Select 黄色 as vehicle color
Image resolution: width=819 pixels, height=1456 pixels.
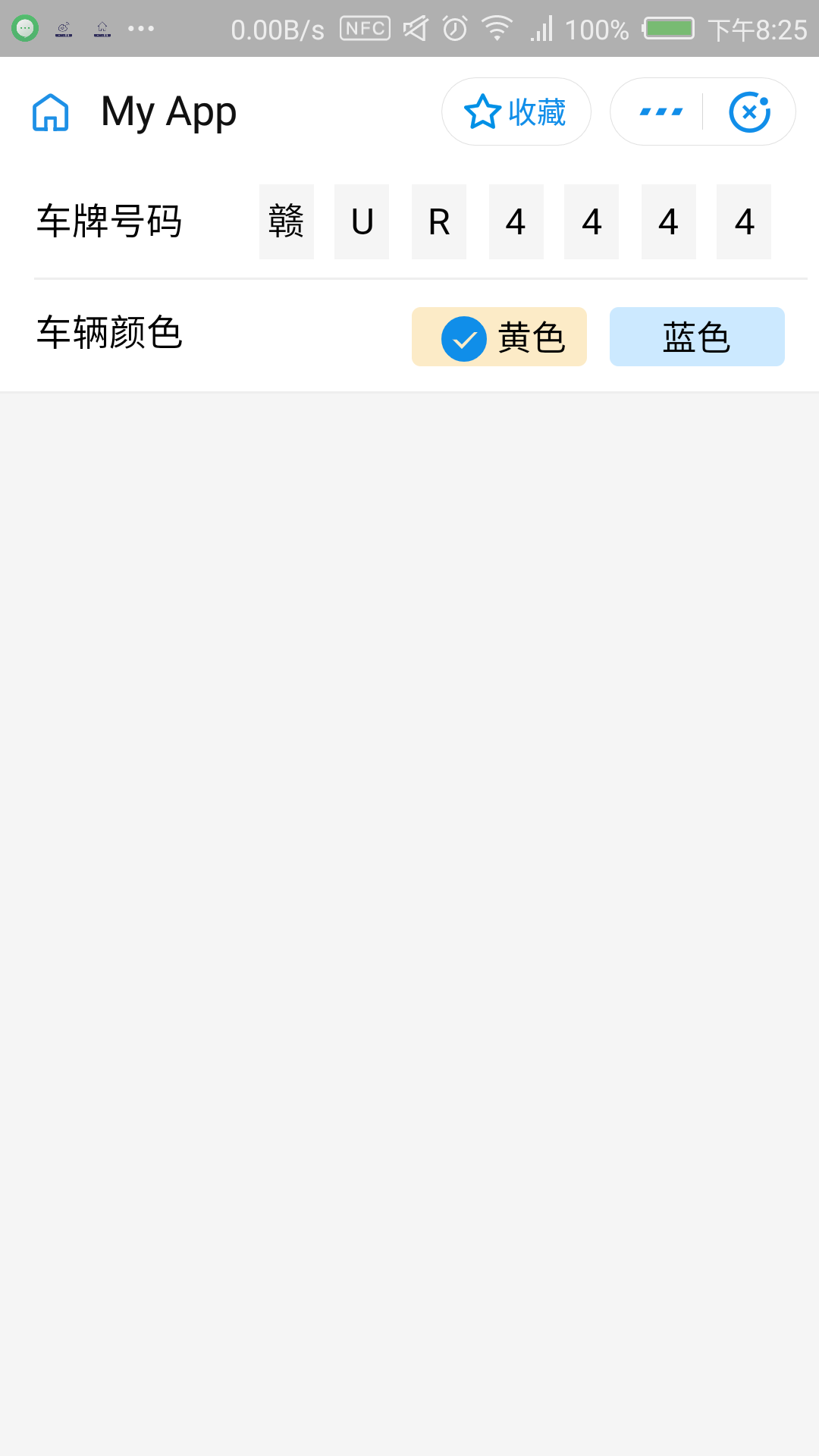tap(499, 337)
